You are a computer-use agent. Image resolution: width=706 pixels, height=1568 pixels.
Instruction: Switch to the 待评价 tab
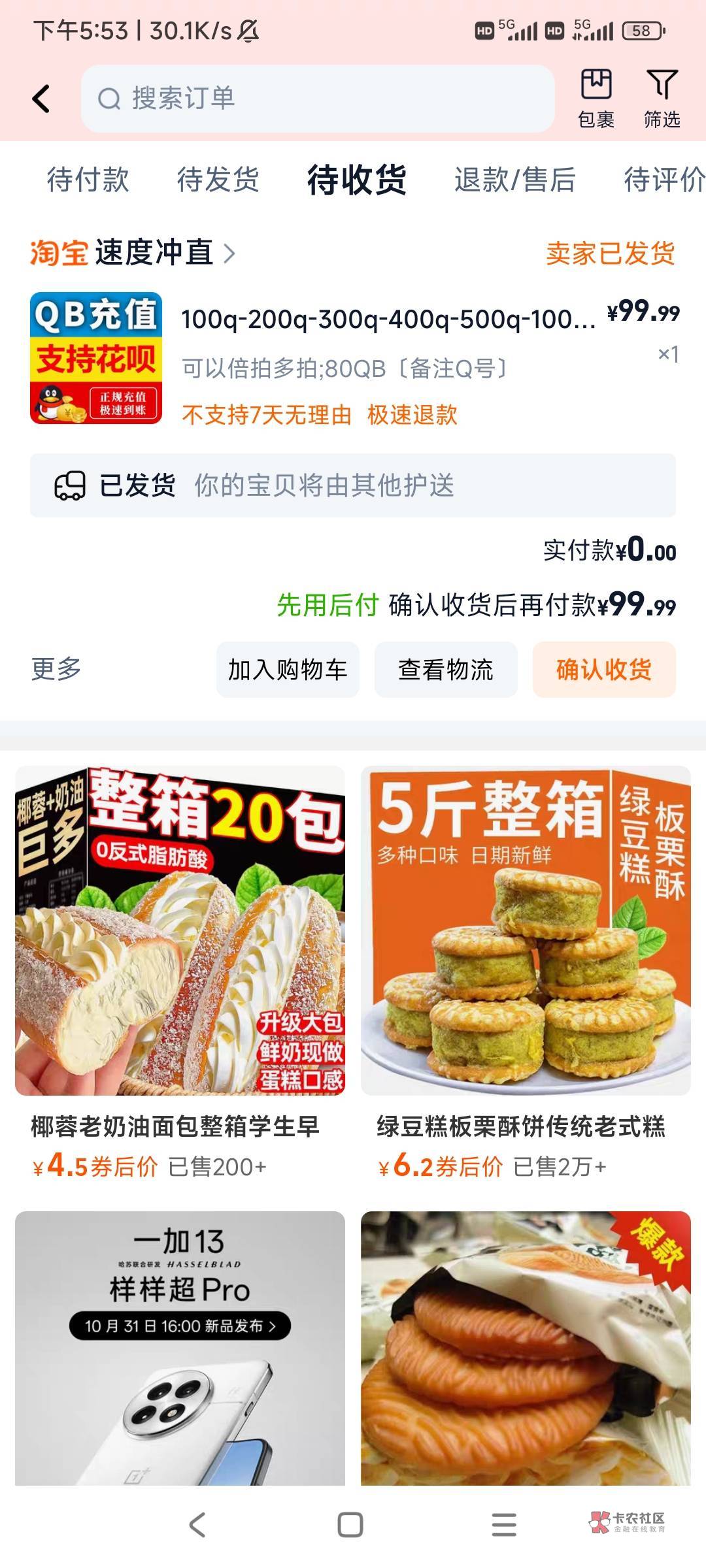[x=663, y=180]
